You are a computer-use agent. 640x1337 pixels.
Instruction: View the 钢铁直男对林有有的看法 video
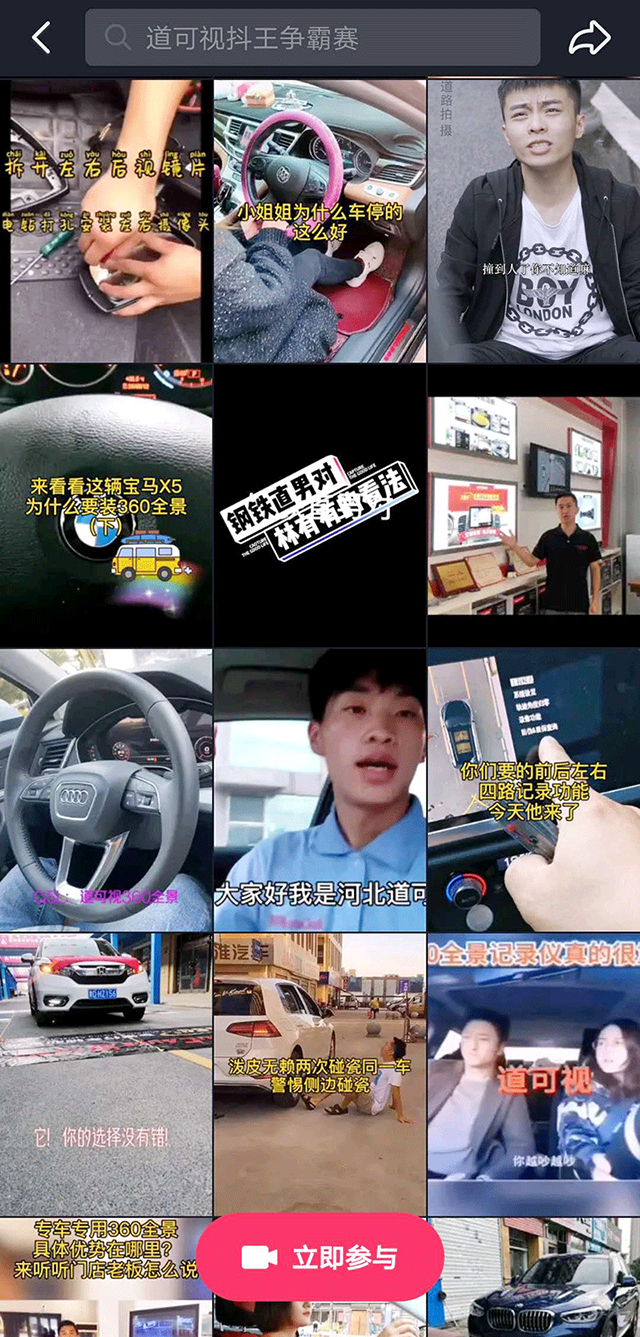[x=320, y=505]
